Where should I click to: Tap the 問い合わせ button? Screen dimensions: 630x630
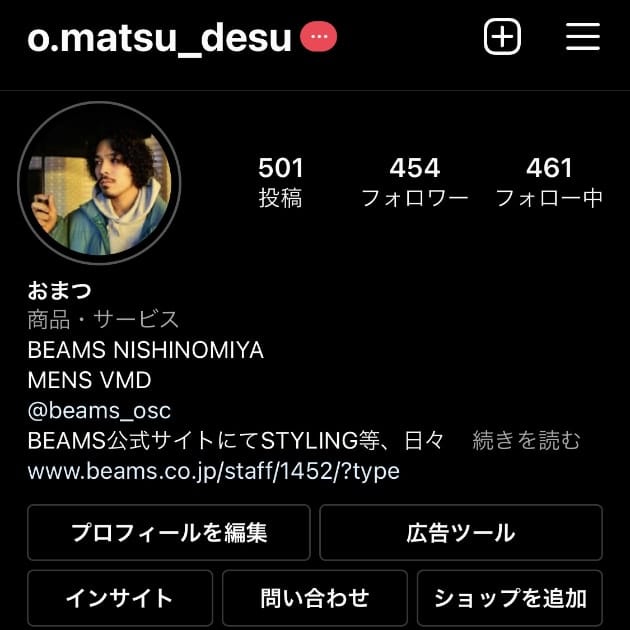point(315,598)
